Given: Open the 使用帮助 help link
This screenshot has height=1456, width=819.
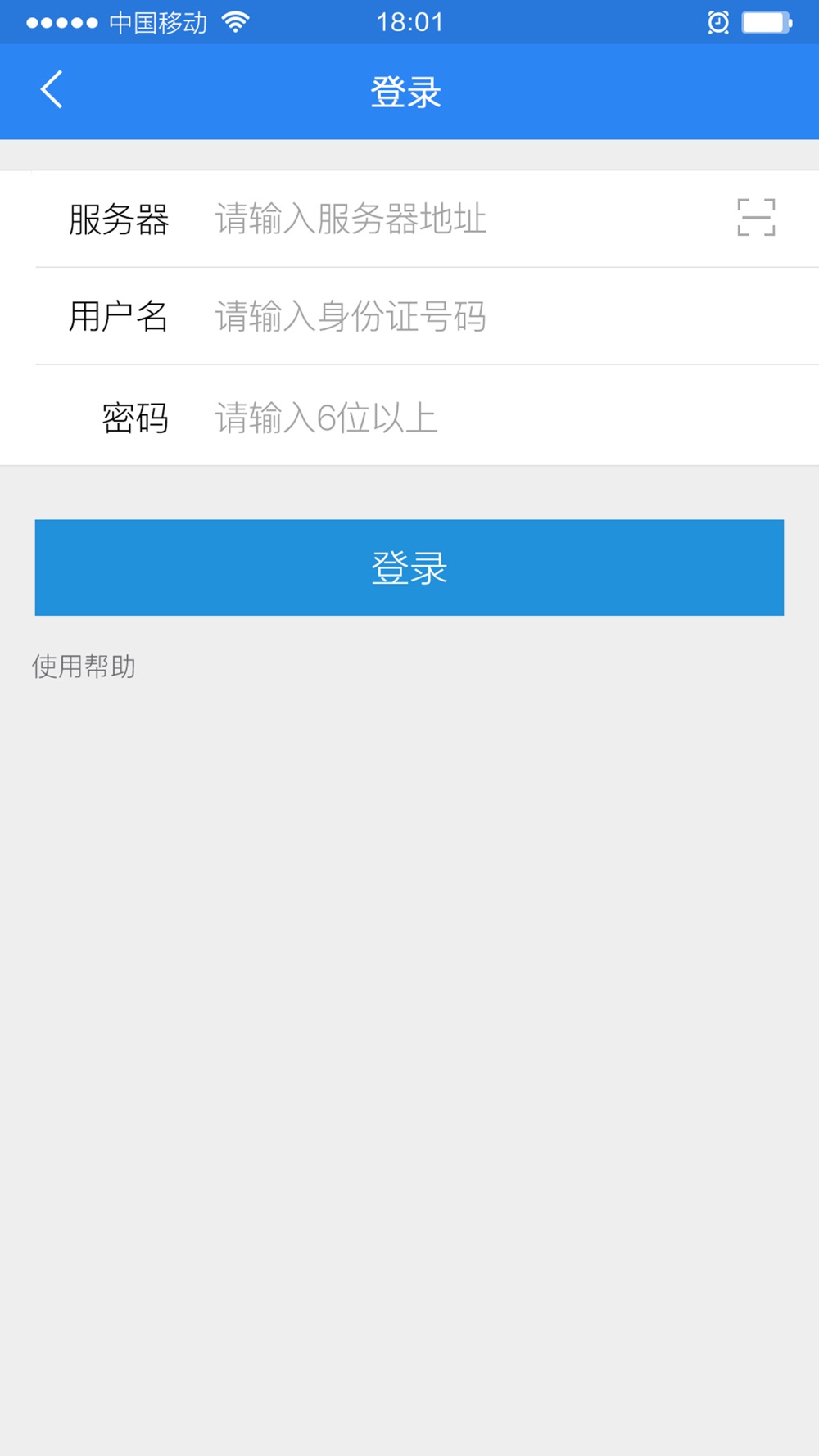Looking at the screenshot, I should [x=84, y=667].
